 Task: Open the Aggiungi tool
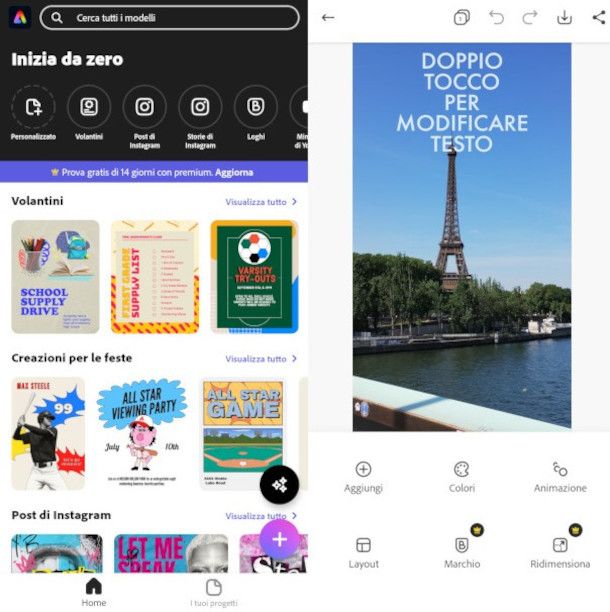pos(363,476)
